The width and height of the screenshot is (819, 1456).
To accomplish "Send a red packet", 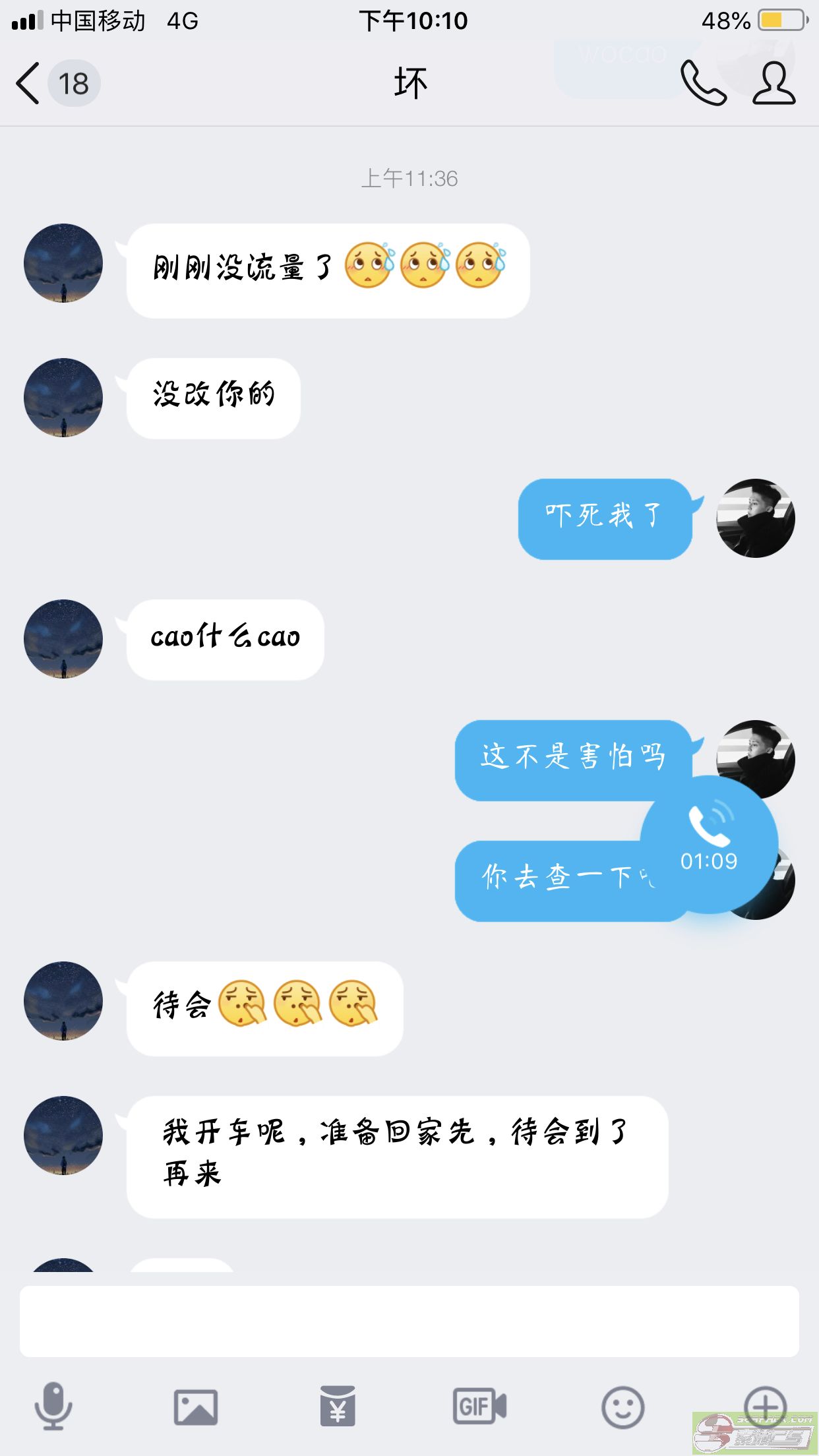I will (338, 1407).
